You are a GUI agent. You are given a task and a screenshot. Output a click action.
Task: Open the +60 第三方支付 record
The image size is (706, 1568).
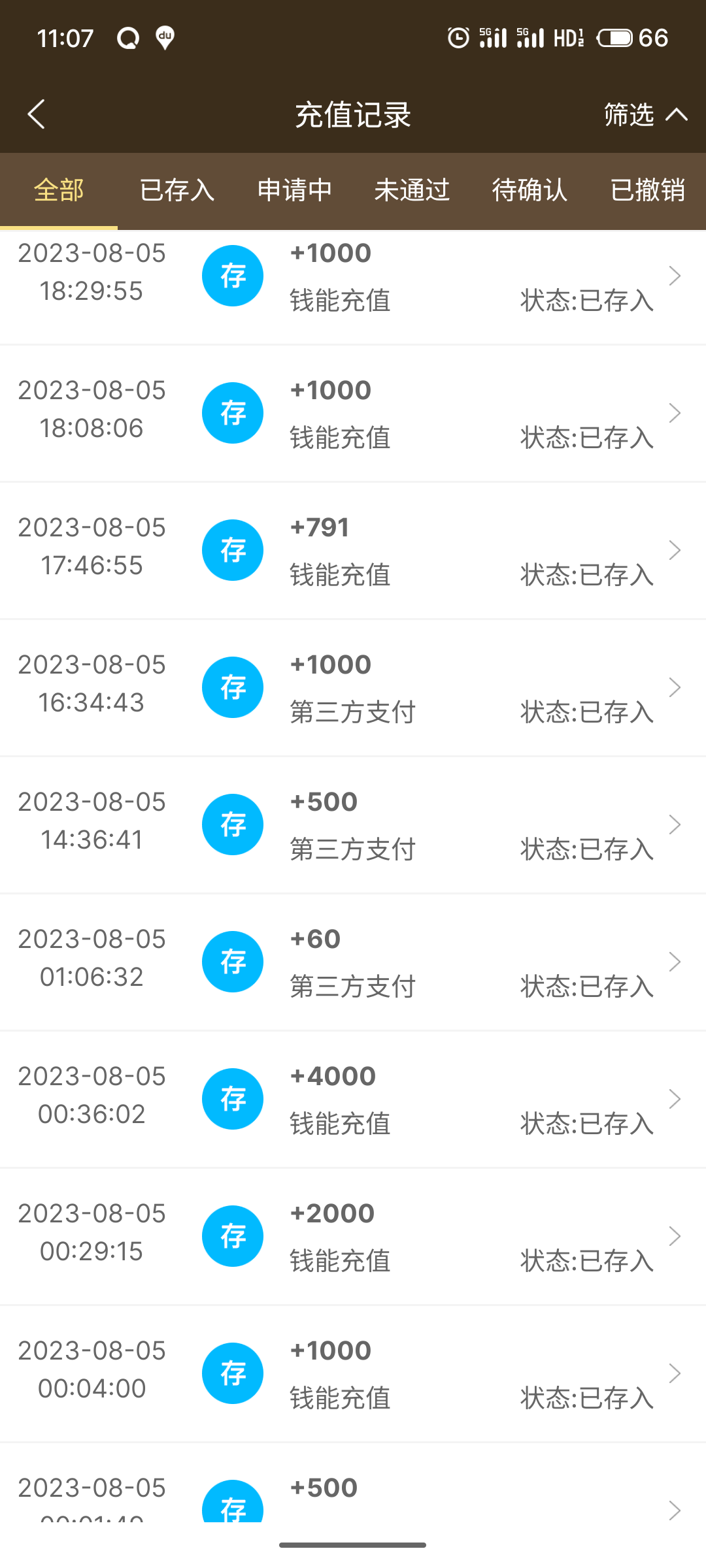coord(353,962)
